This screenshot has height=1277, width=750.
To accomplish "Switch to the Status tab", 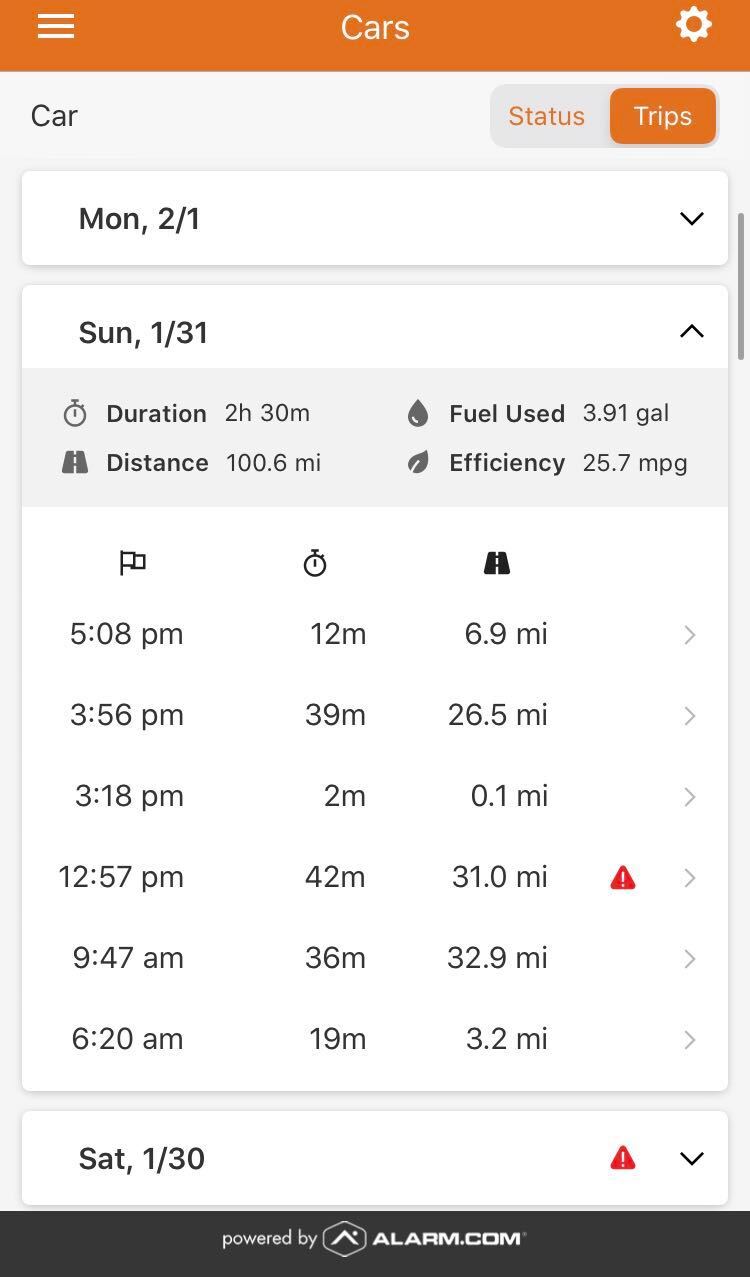I will pyautogui.click(x=546, y=116).
